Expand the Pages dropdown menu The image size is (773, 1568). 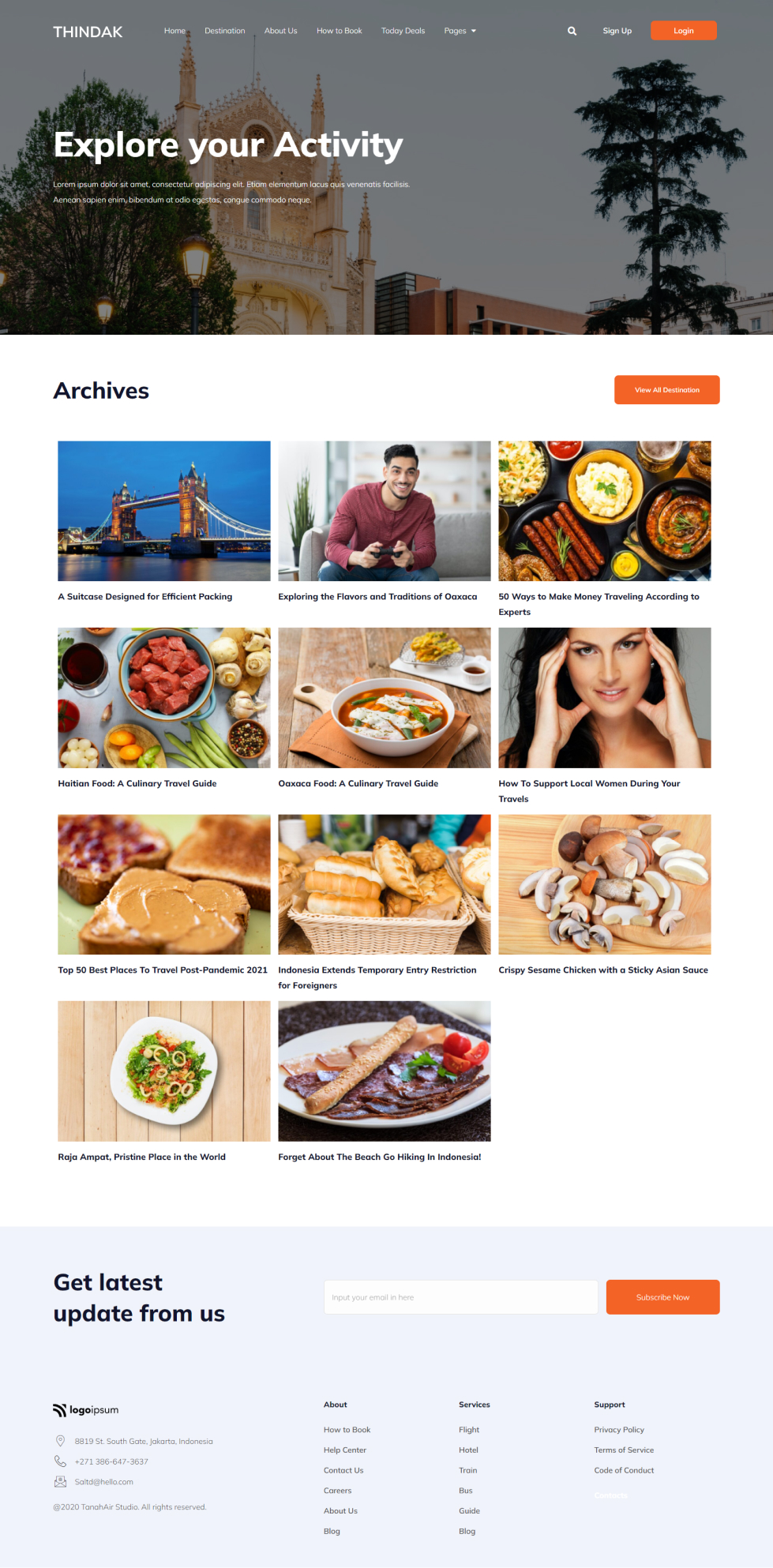click(460, 31)
